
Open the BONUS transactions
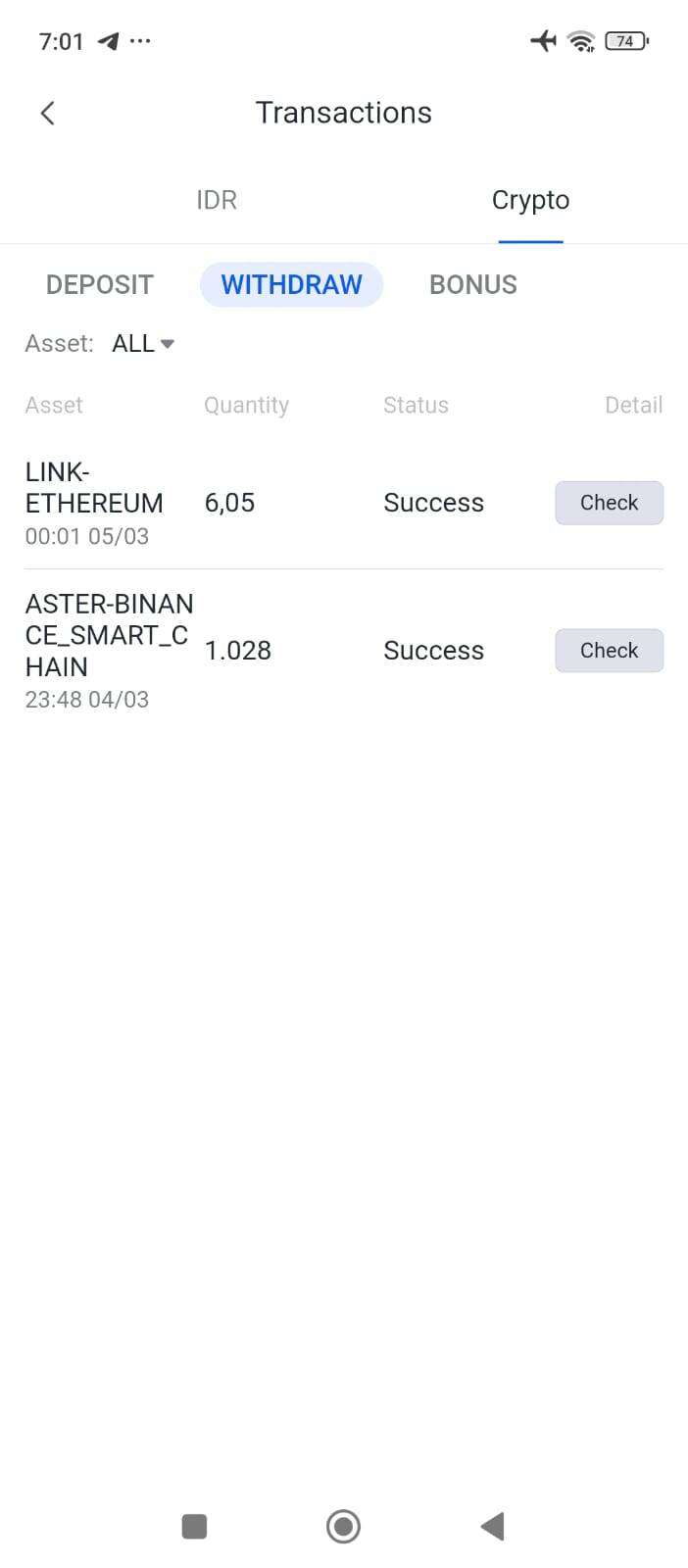[x=473, y=285]
